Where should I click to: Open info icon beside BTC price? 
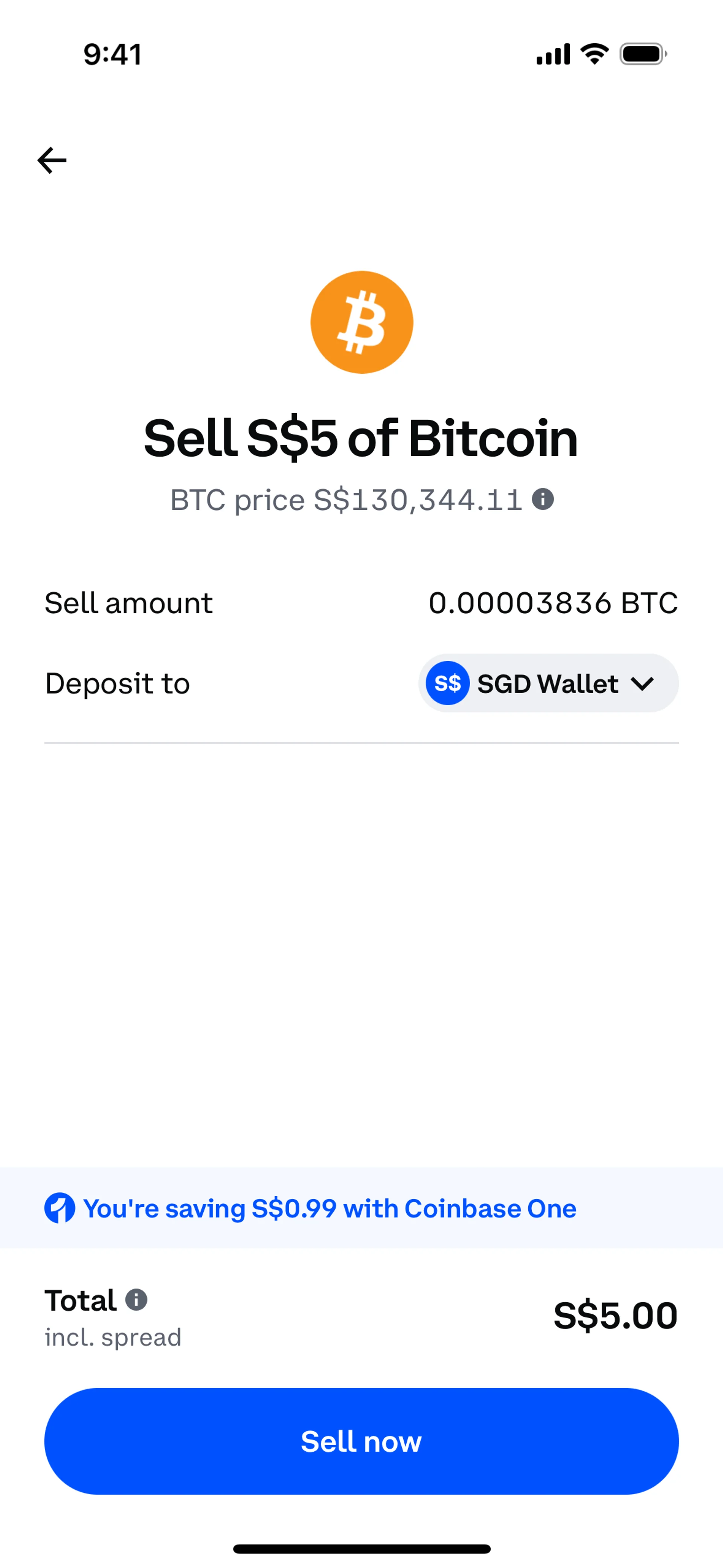pos(542,499)
